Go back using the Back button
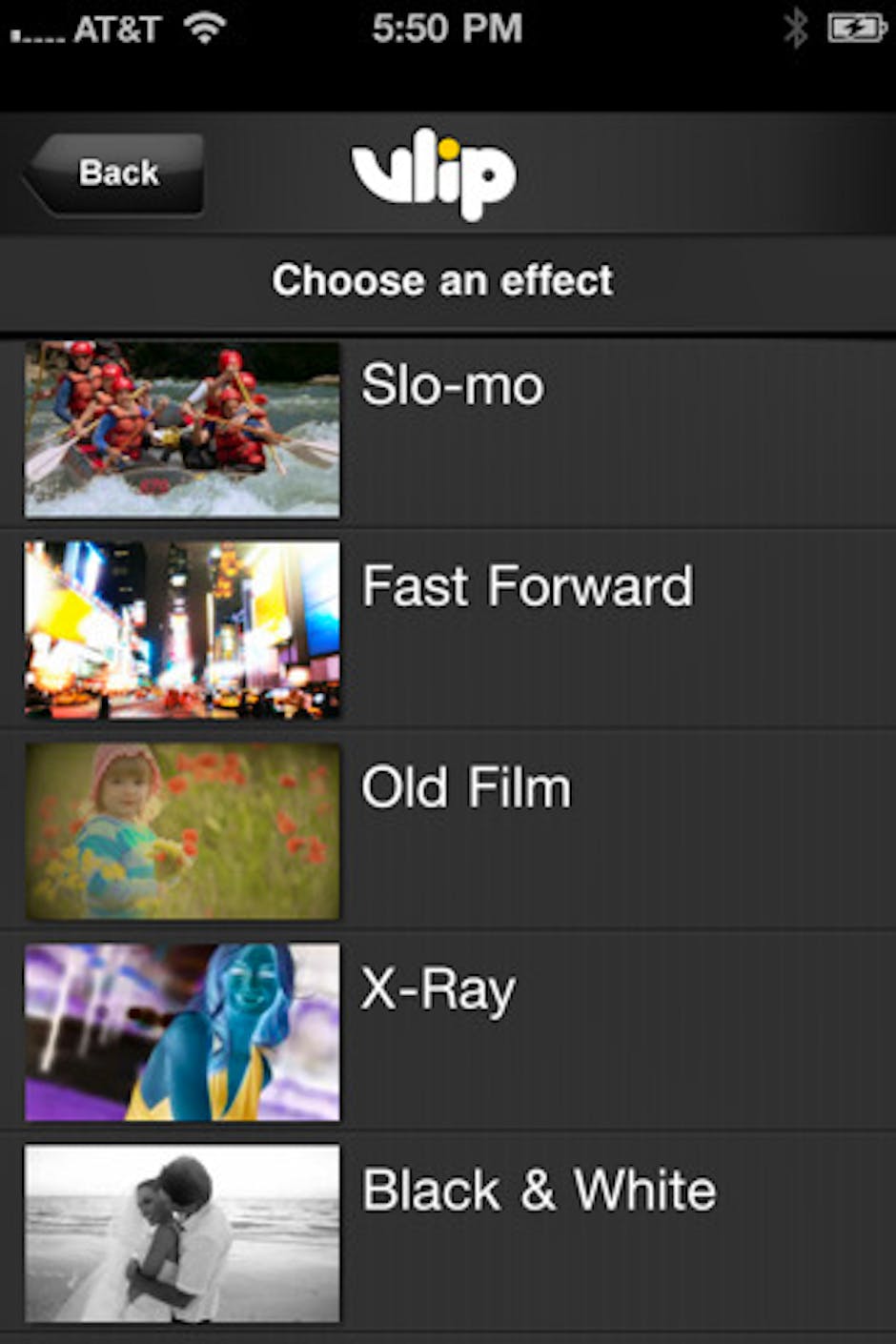The width and height of the screenshot is (896, 1344). (x=116, y=173)
